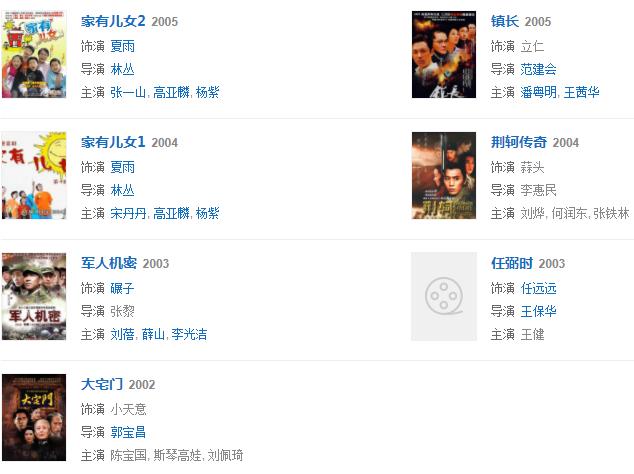Open the 荆轲传奇 title link
634x474 pixels.
519,142
